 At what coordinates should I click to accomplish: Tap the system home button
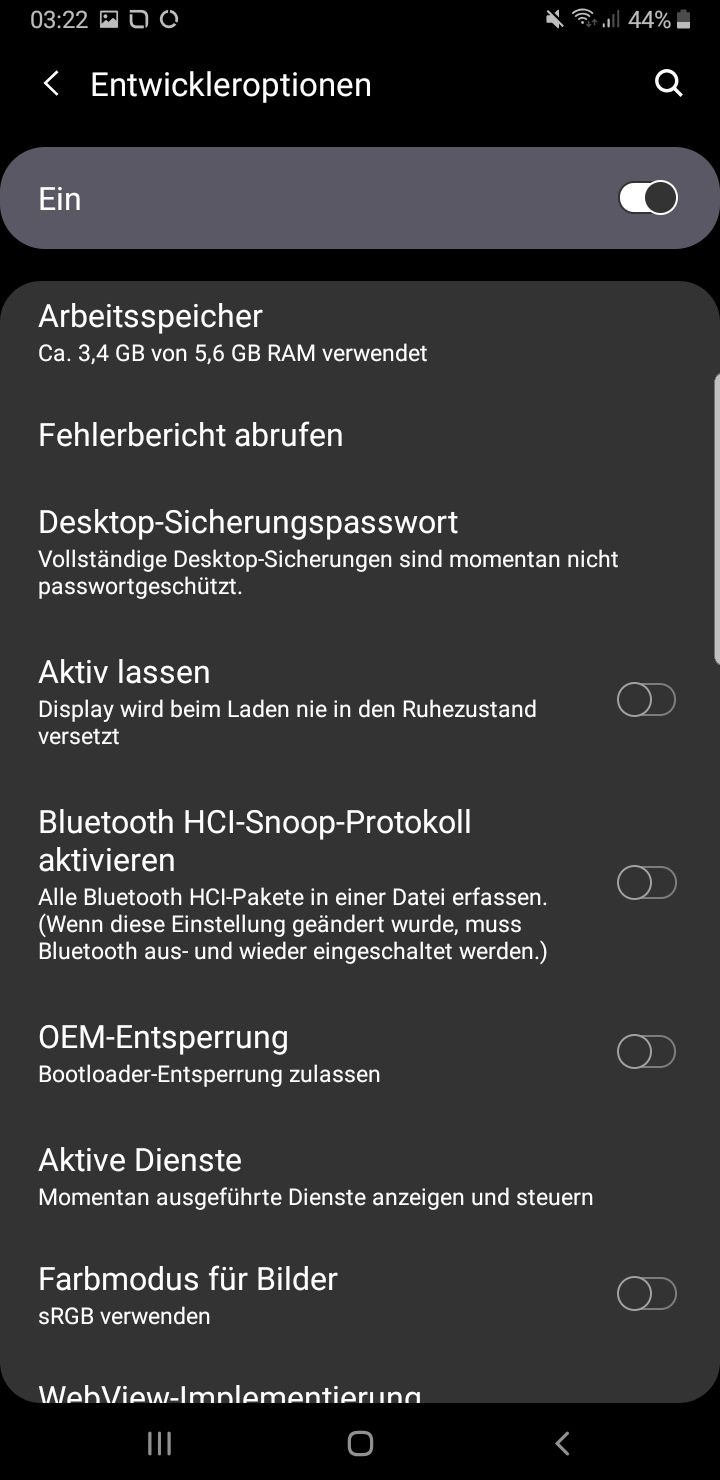coord(360,1443)
